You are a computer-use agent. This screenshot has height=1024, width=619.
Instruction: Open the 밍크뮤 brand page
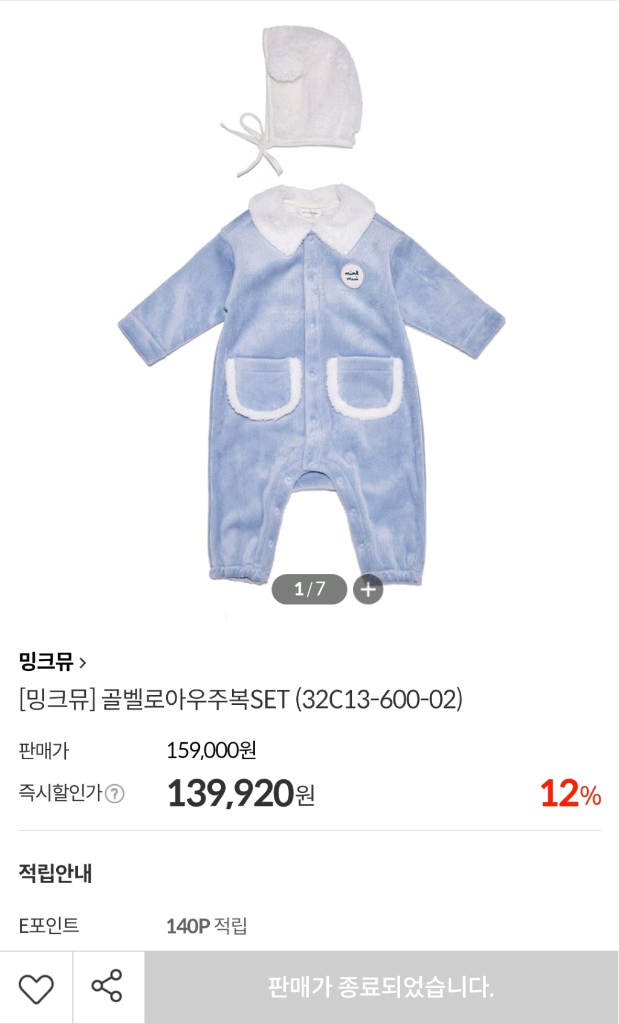click(53, 661)
